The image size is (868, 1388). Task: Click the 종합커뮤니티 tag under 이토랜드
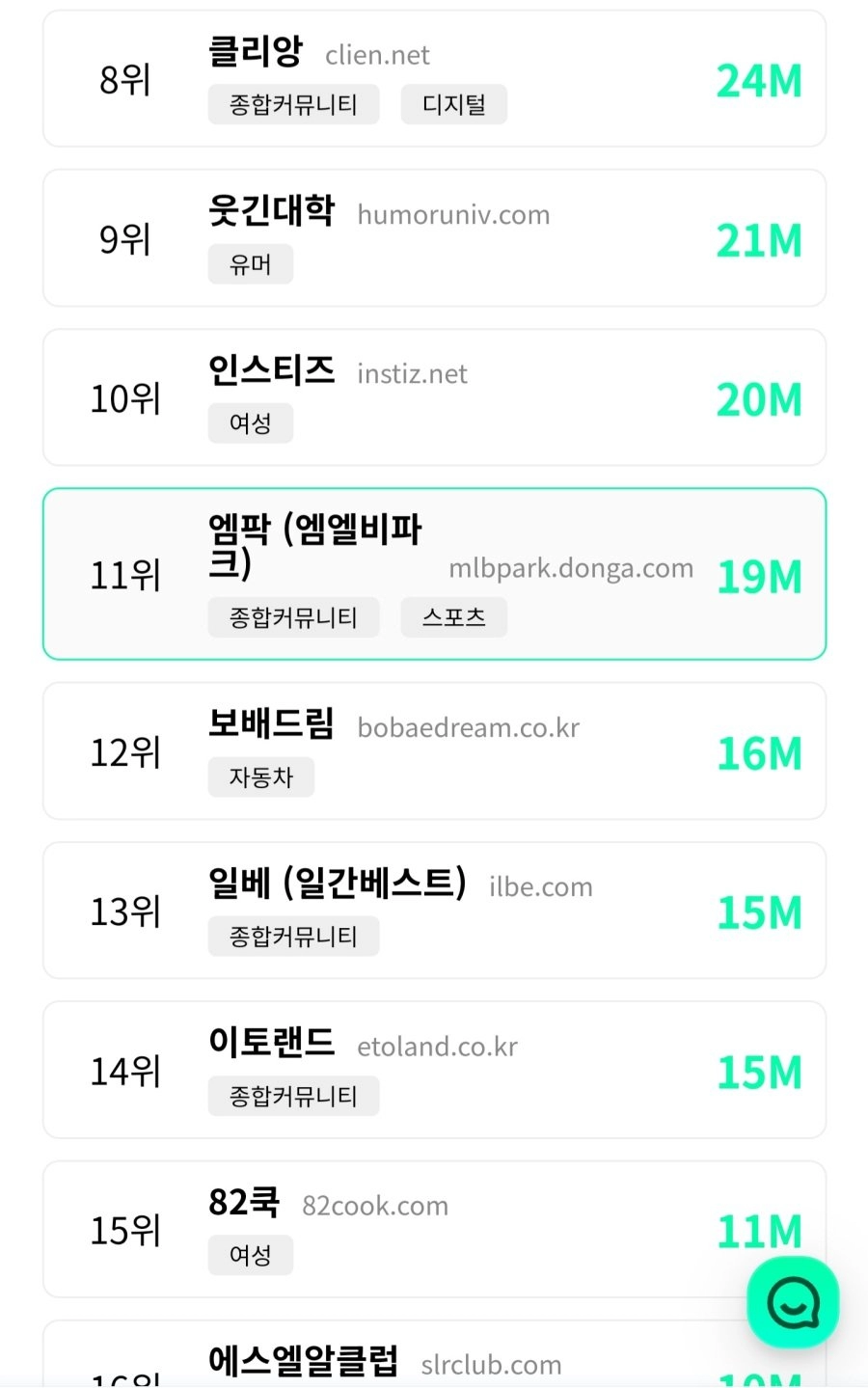(x=293, y=1095)
